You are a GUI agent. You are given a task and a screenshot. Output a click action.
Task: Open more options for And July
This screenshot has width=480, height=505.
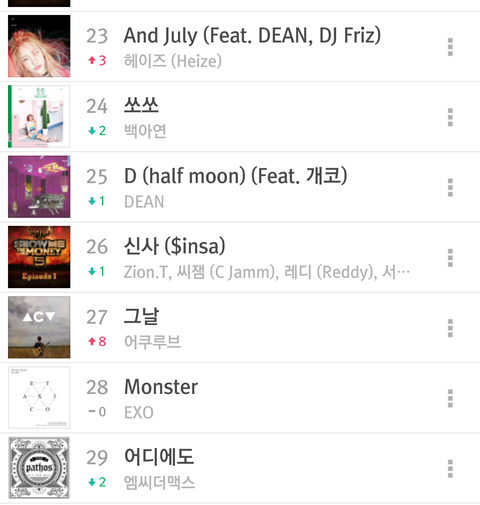[450, 47]
